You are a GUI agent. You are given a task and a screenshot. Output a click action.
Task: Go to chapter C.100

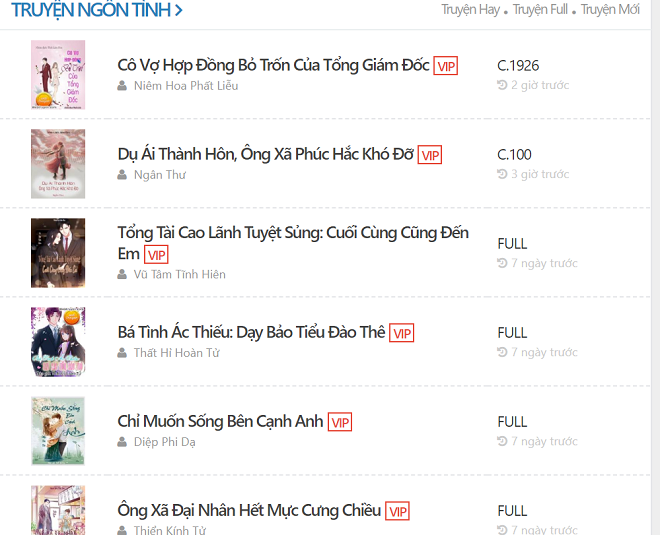(514, 154)
